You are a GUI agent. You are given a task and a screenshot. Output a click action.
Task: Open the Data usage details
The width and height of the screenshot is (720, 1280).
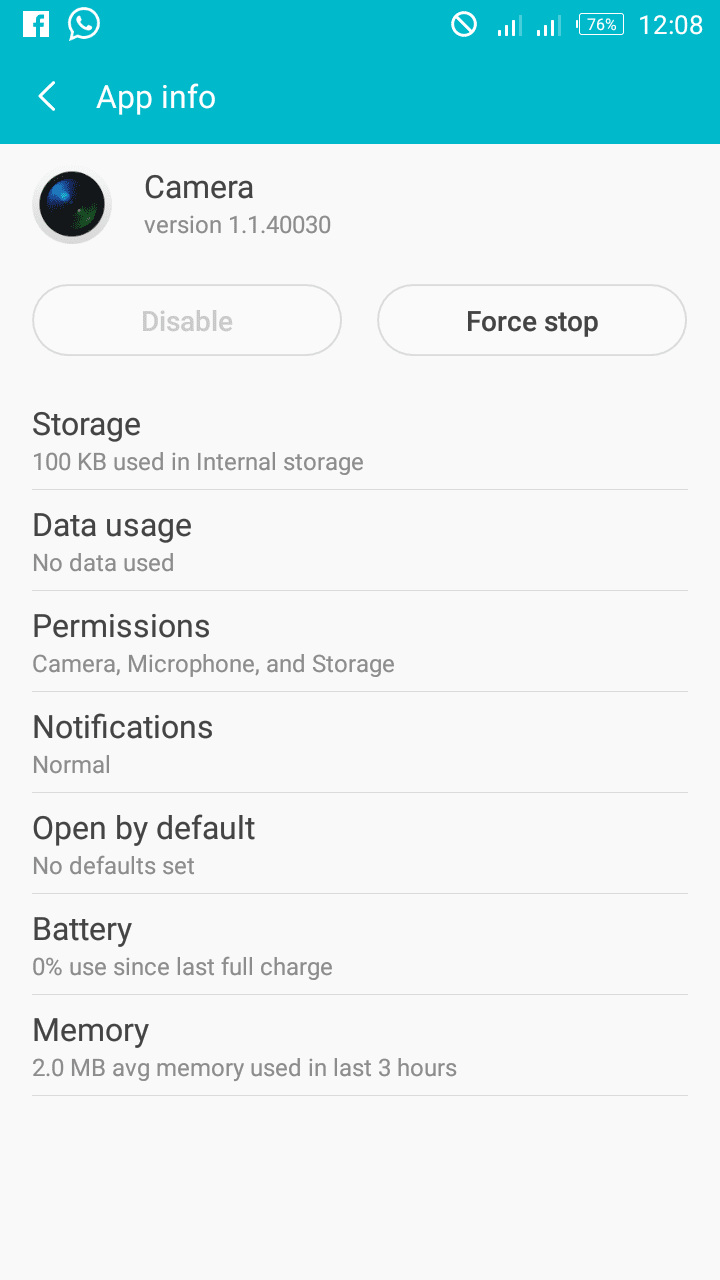[360, 541]
